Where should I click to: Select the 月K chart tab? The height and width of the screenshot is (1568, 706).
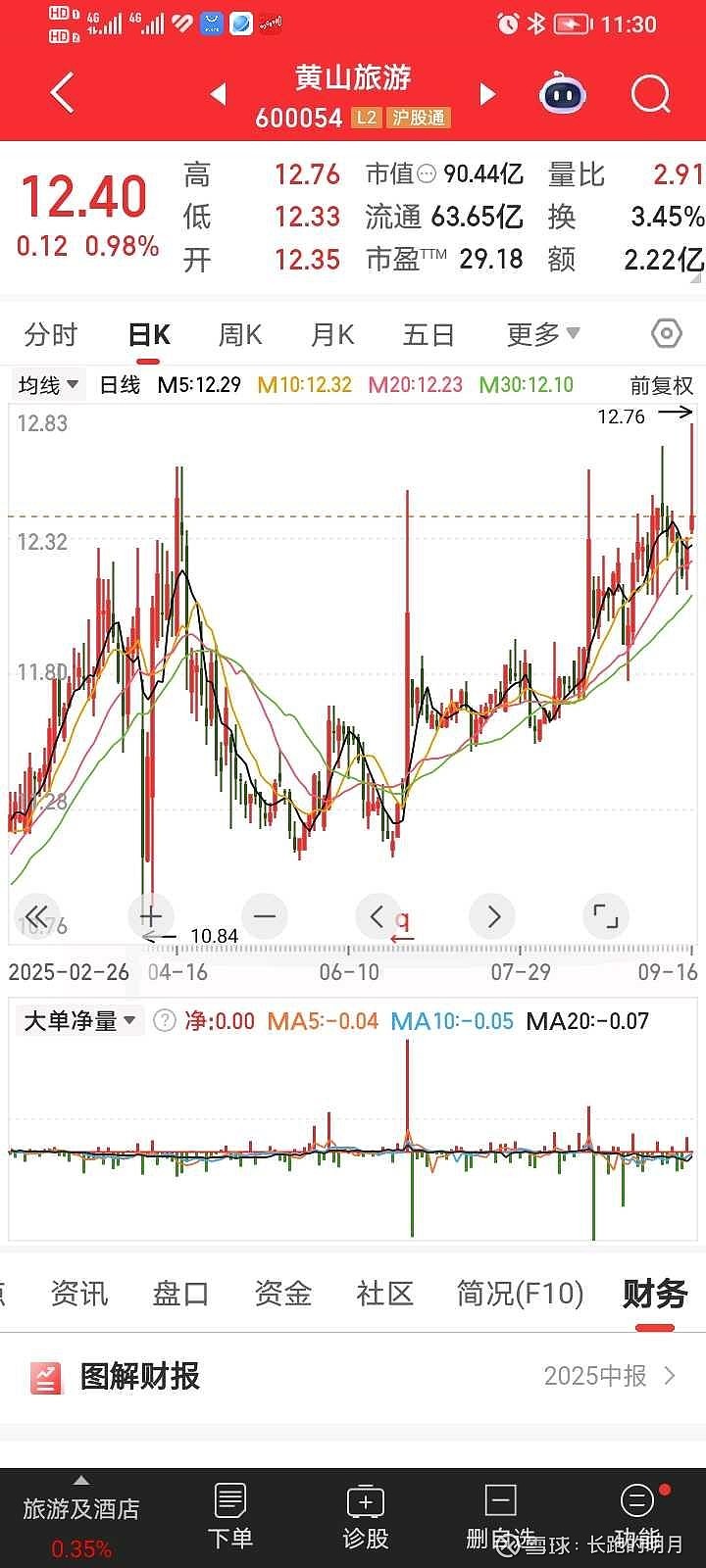click(x=332, y=335)
